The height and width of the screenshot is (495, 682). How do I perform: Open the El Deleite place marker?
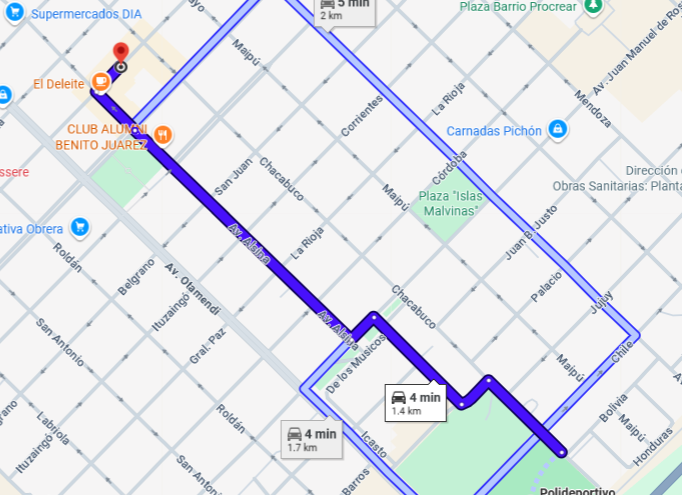tap(101, 81)
